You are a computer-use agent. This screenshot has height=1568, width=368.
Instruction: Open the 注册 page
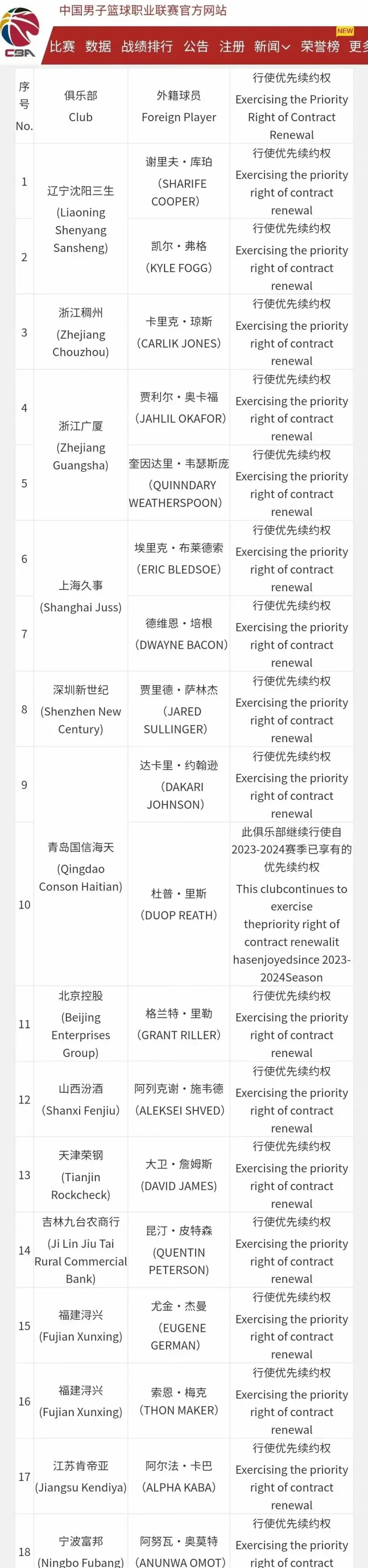click(232, 46)
